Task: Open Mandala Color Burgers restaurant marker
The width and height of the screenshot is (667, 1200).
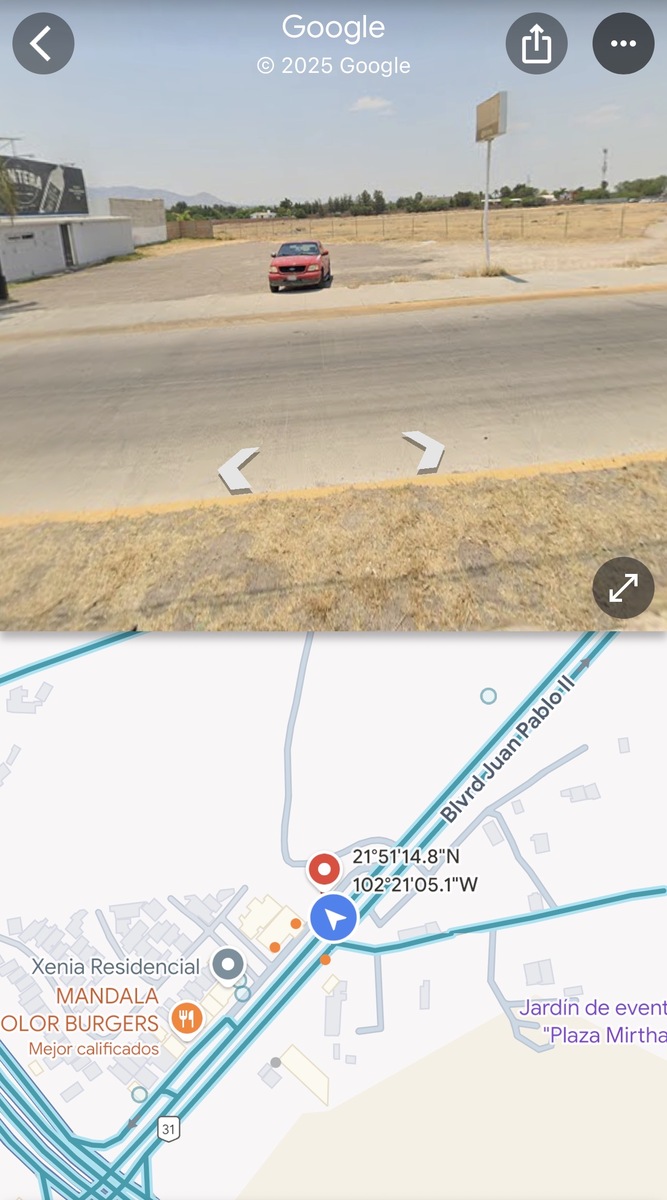Action: (184, 1019)
